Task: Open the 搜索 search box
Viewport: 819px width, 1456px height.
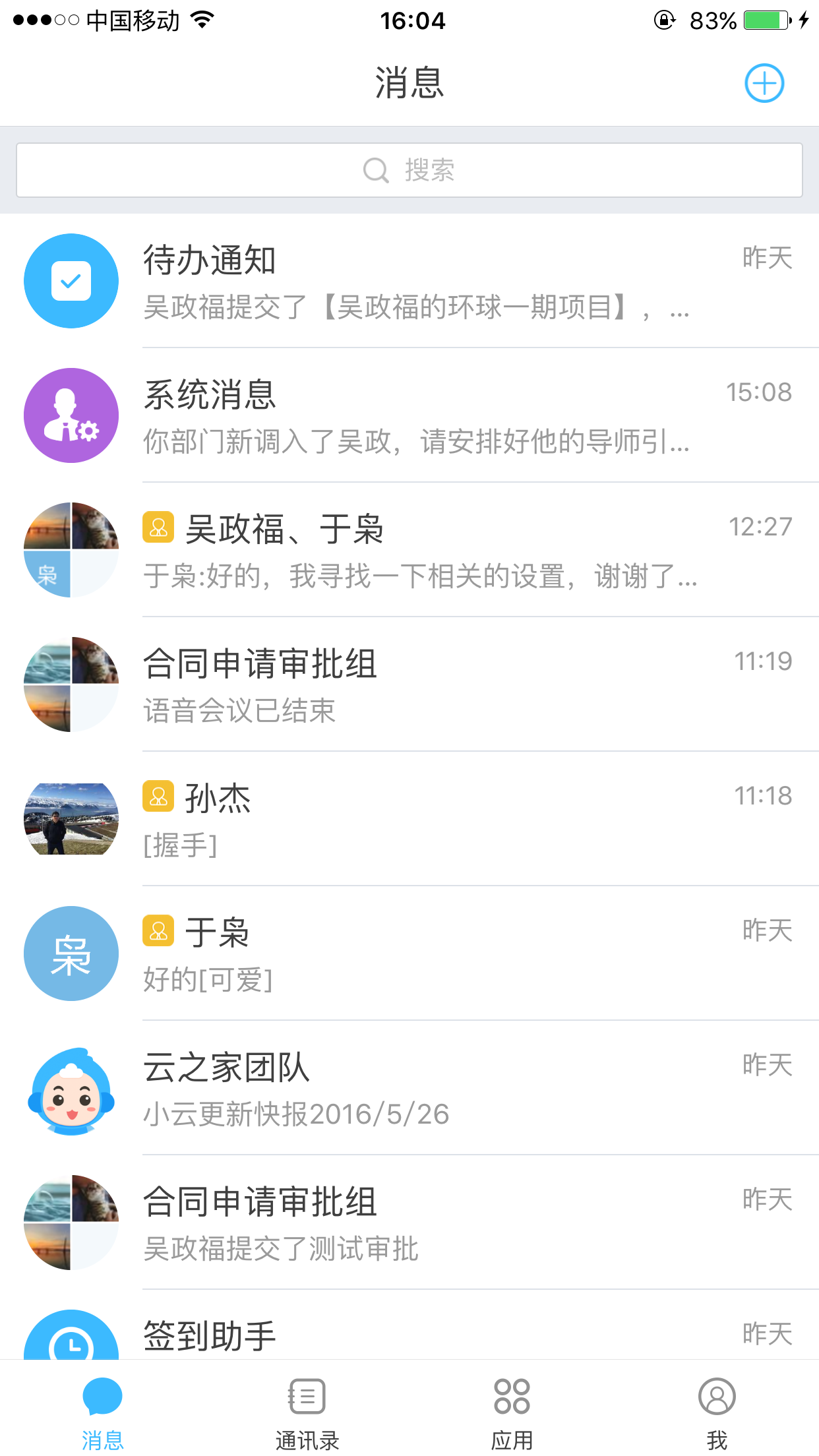Action: click(409, 170)
